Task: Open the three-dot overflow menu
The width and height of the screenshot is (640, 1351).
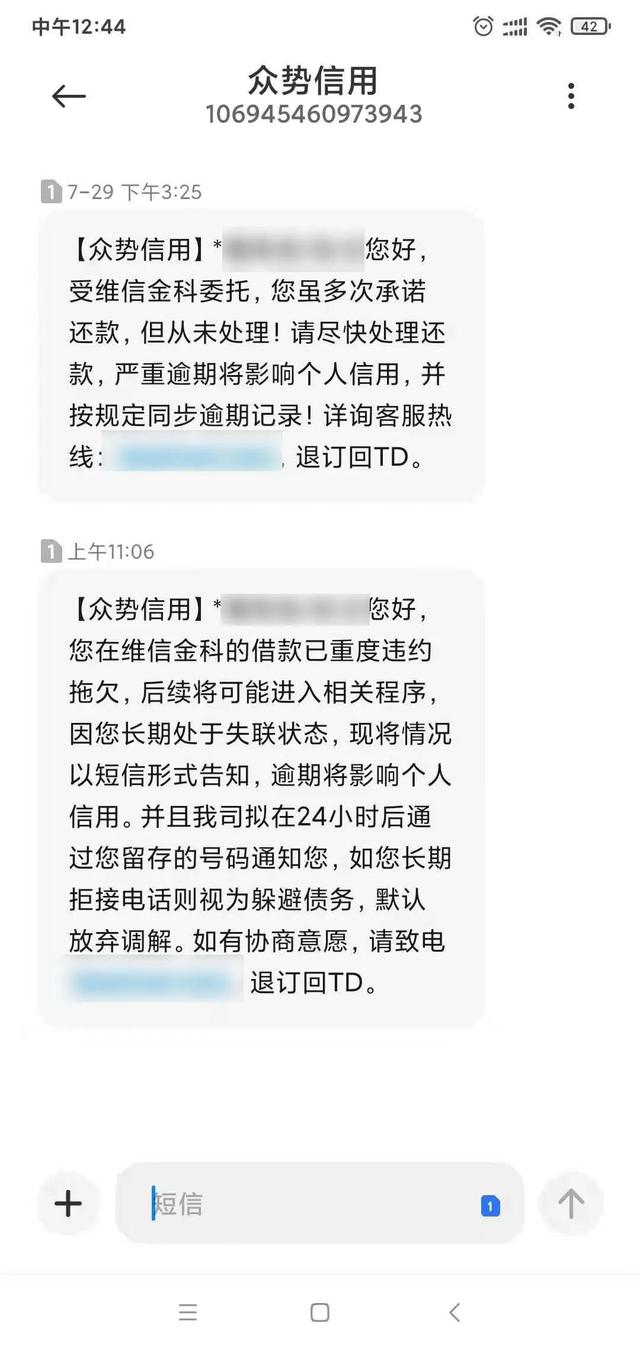Action: (570, 96)
